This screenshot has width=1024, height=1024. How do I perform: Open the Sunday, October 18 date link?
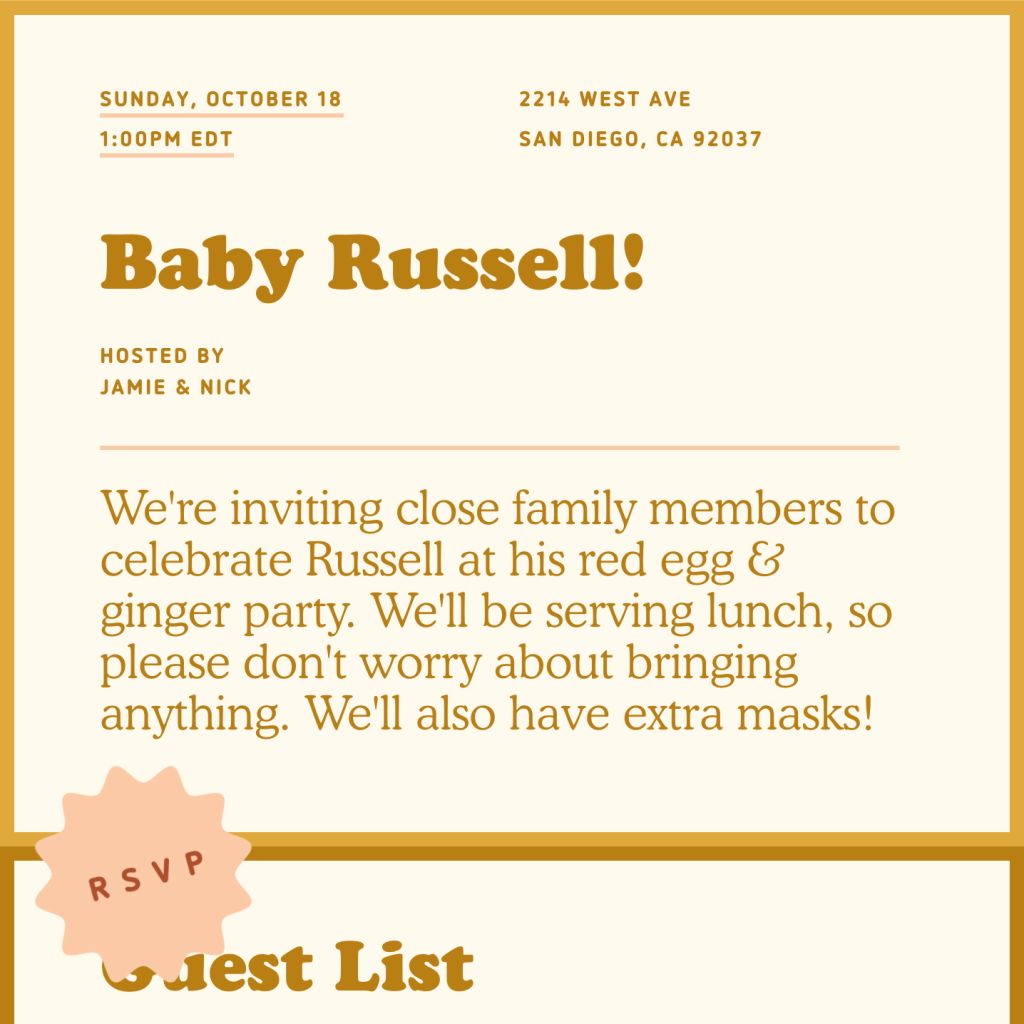[221, 100]
